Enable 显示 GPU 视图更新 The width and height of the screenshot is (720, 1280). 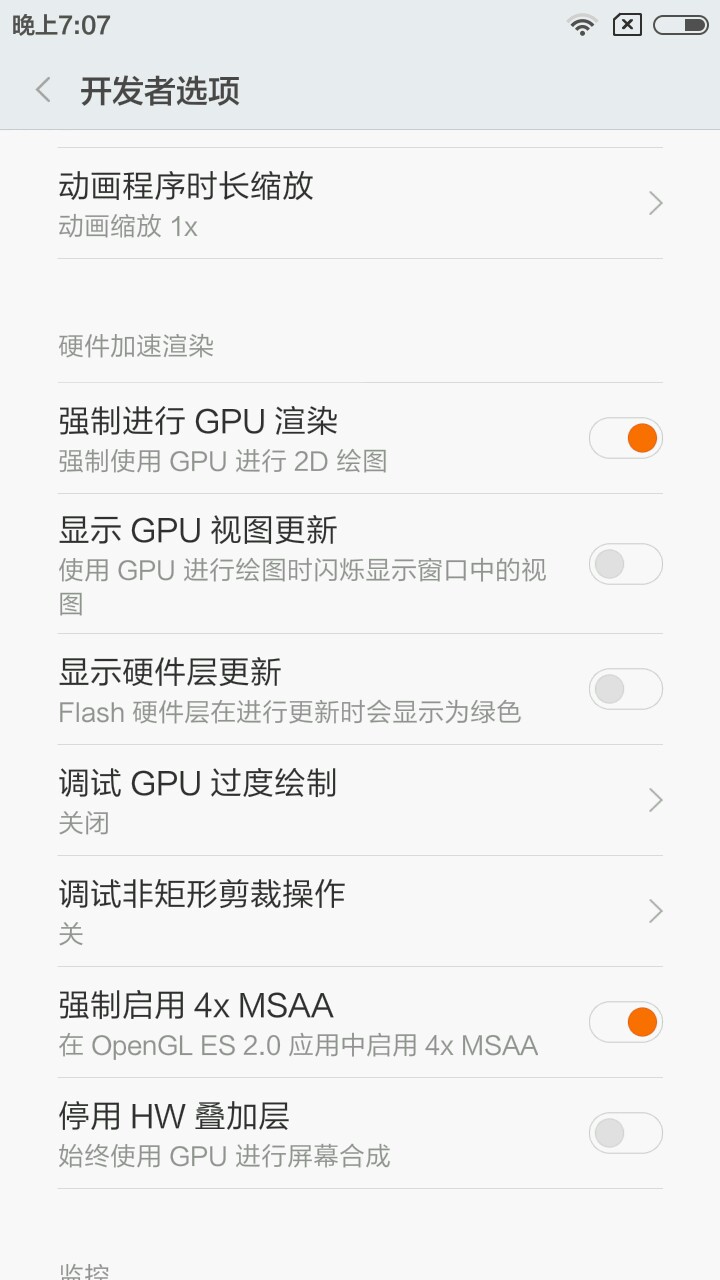[625, 564]
